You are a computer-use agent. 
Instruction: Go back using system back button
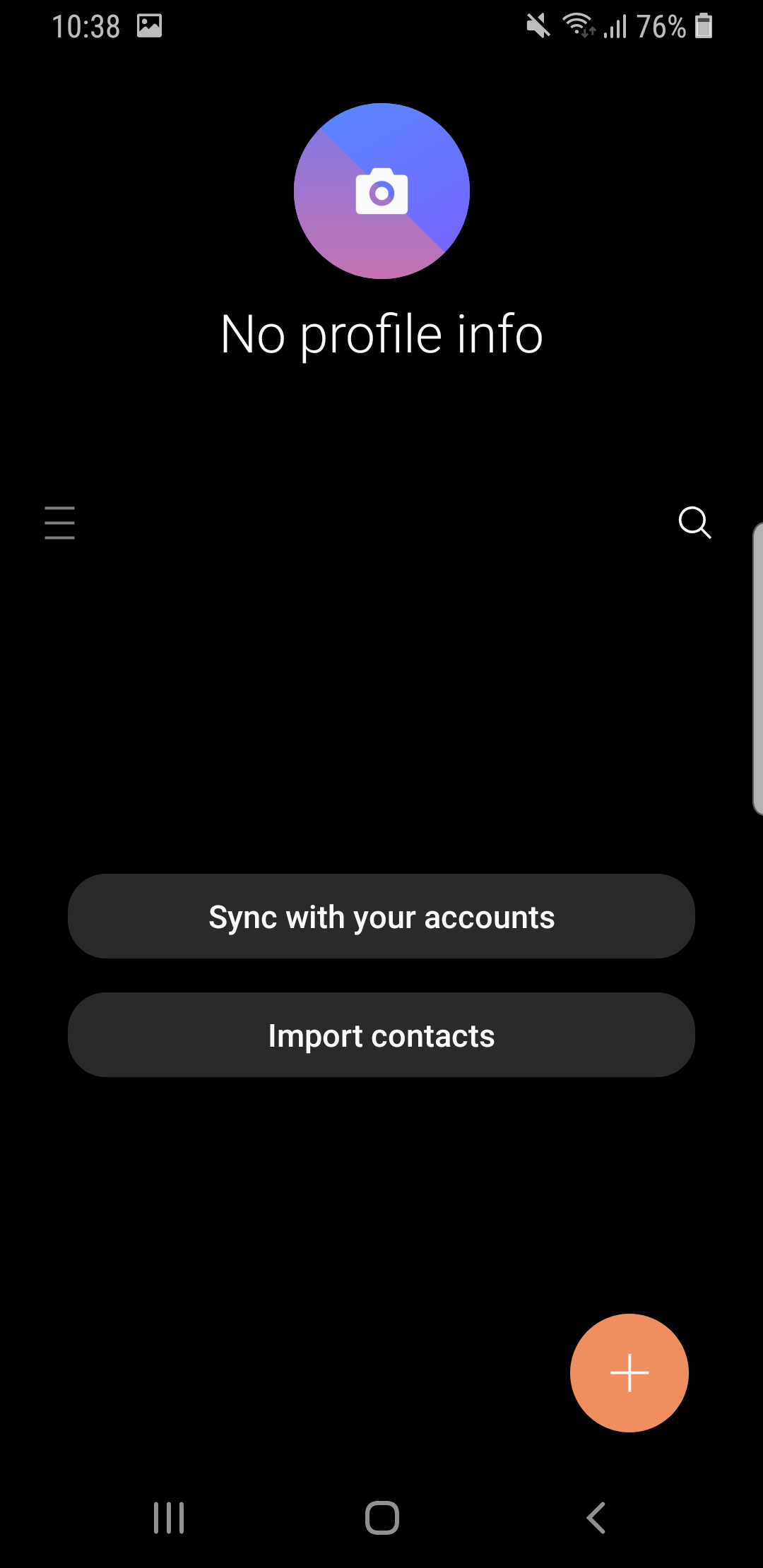coord(596,1517)
